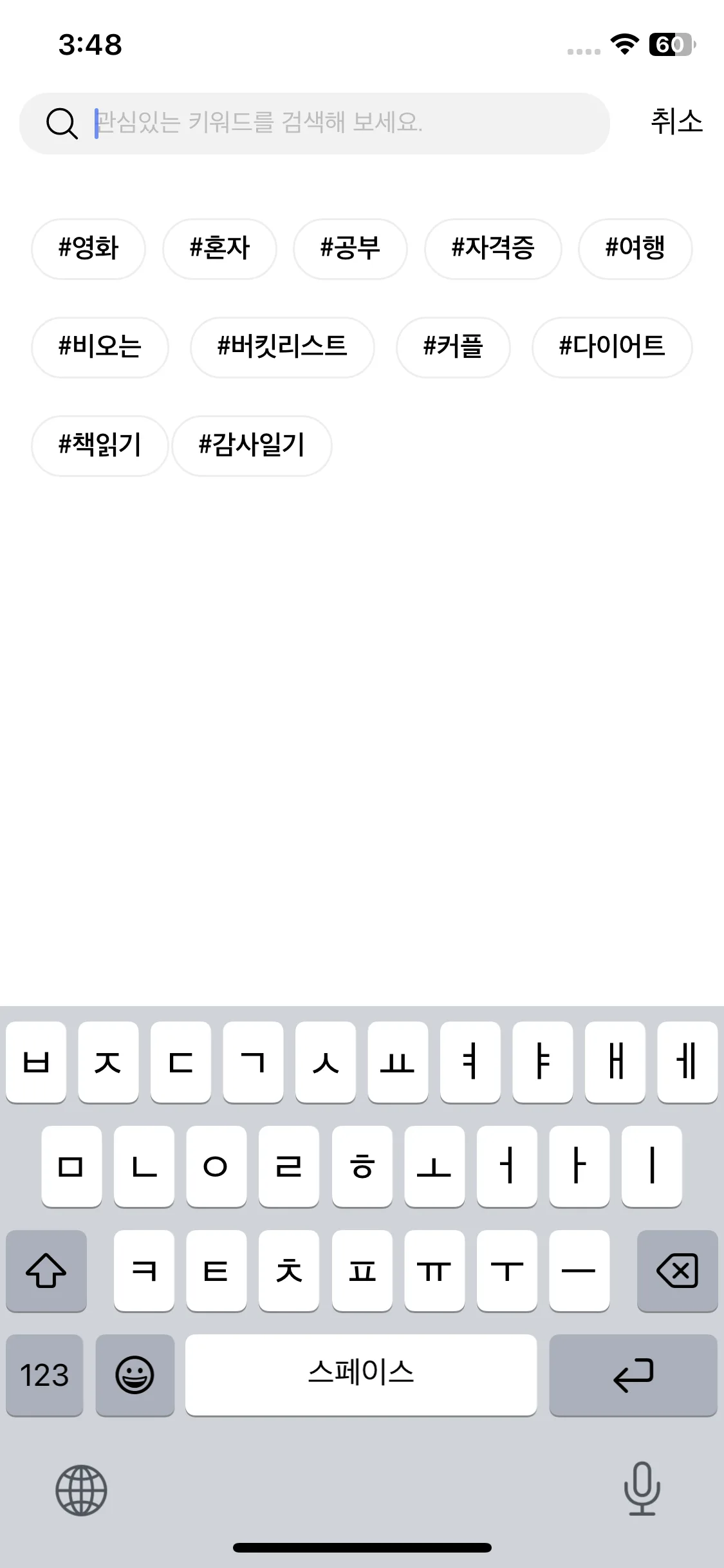The width and height of the screenshot is (724, 1568).
Task: Select the #여행 hashtag chip
Action: 635,248
